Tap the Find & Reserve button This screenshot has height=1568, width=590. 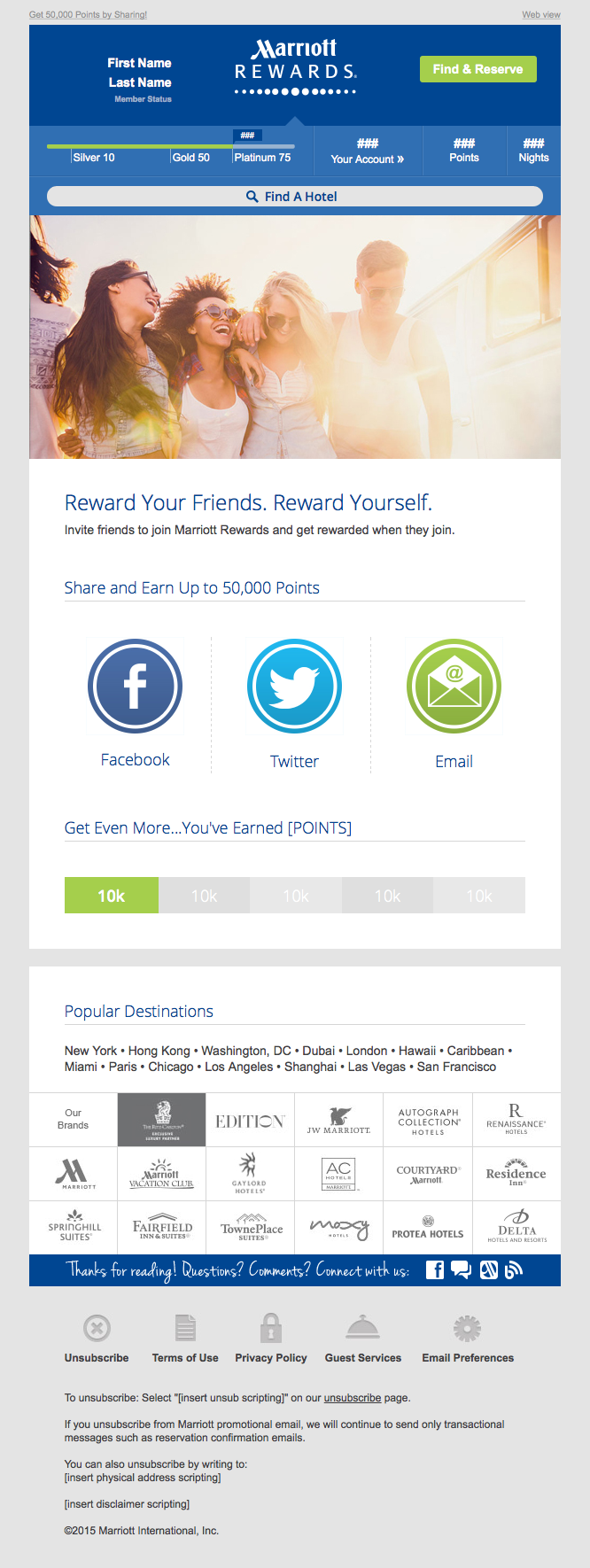(477, 69)
